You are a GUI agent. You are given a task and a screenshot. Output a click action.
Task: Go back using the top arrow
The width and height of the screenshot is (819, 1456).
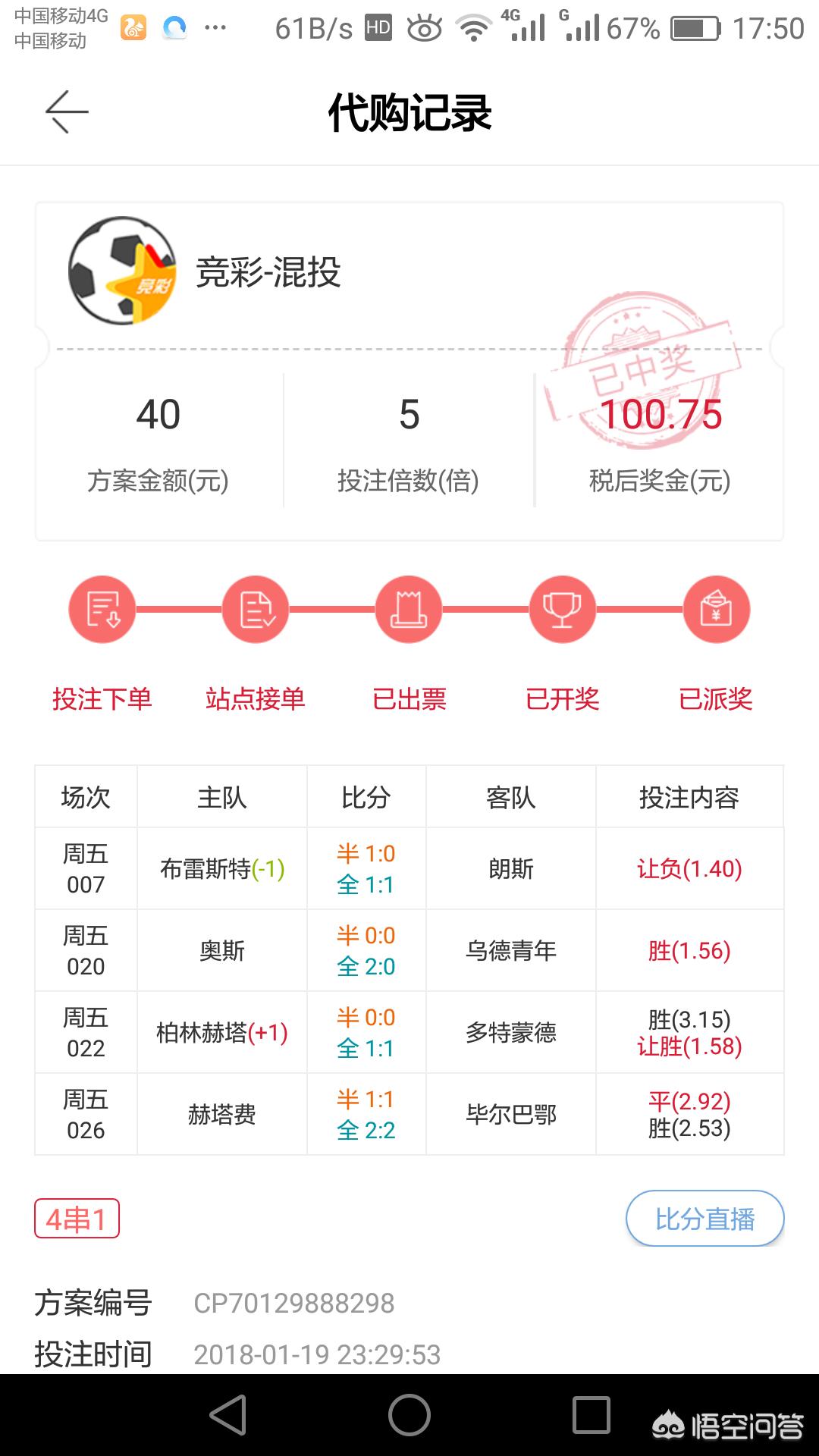tap(67, 112)
